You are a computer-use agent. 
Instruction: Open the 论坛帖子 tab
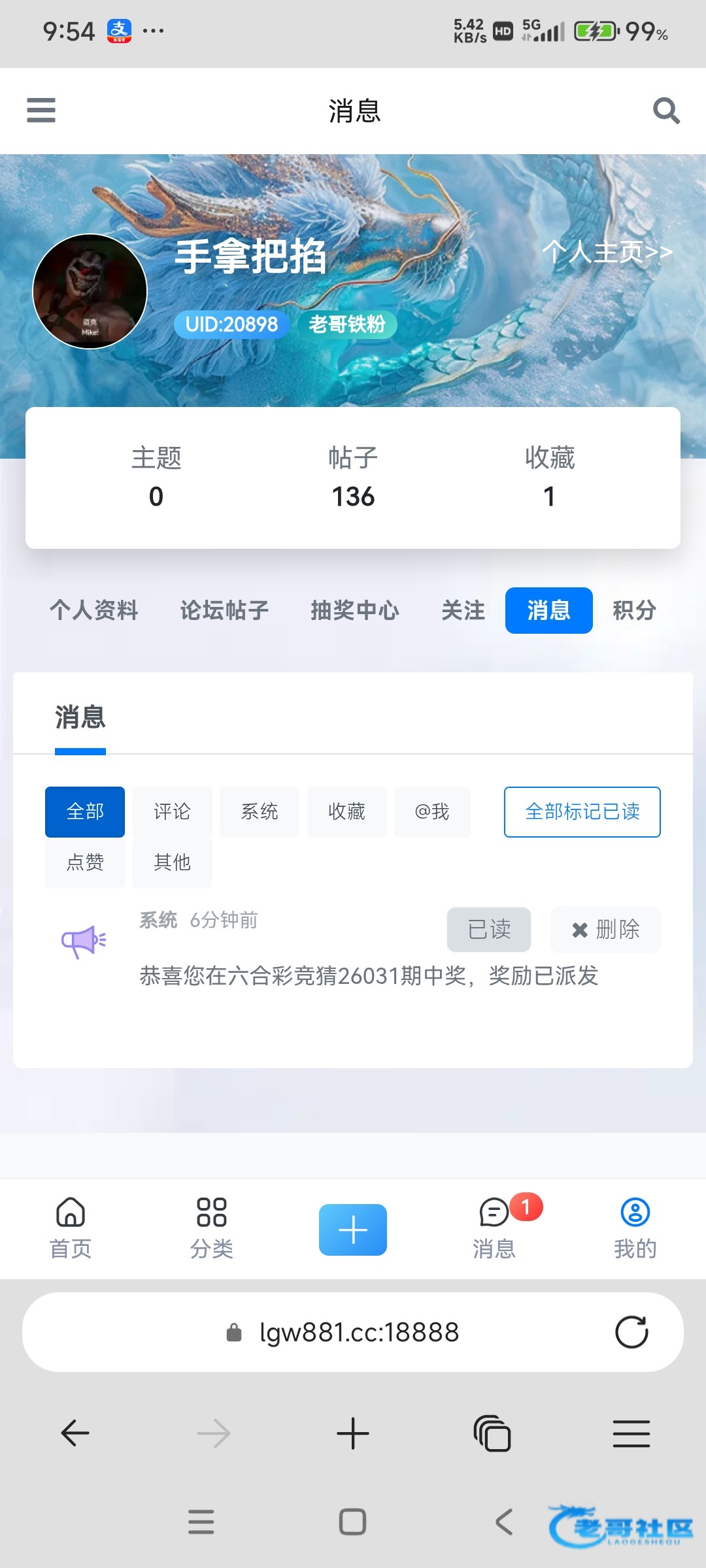[x=224, y=610]
